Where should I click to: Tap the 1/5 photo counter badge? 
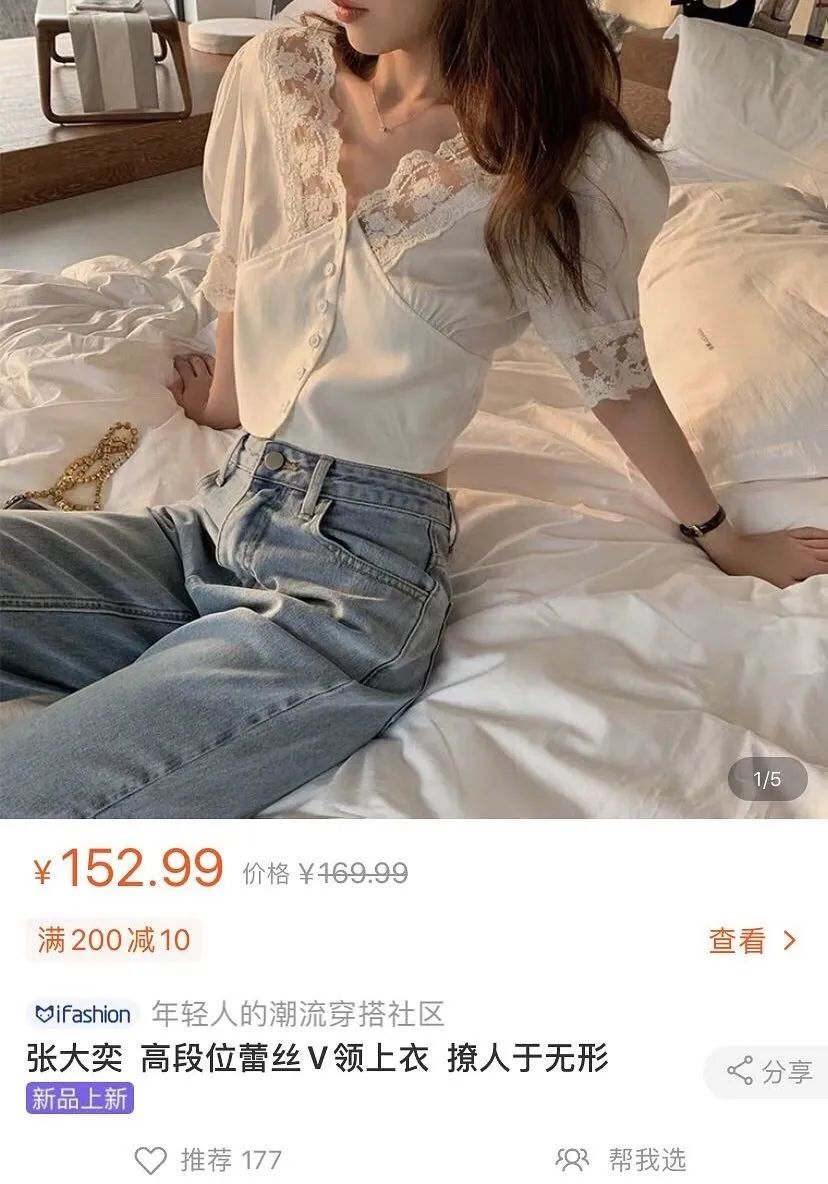(x=767, y=779)
